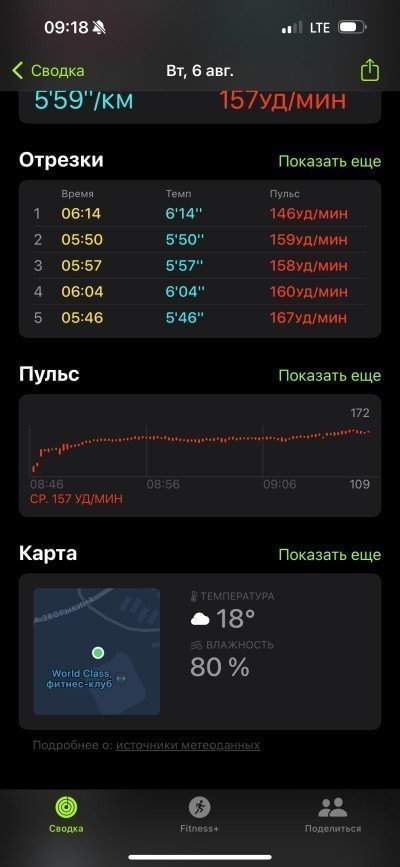The image size is (400, 867).
Task: Switch to the Поделиться tab
Action: pos(333,814)
